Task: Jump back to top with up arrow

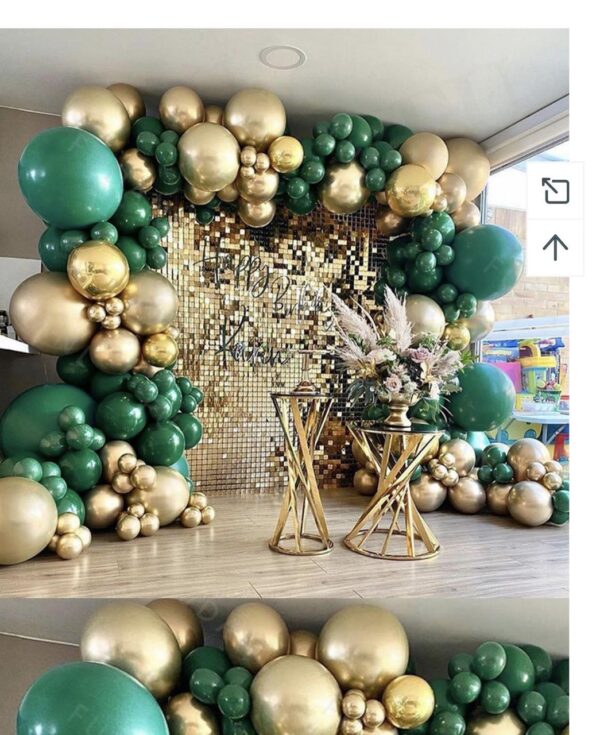Action: tap(555, 247)
